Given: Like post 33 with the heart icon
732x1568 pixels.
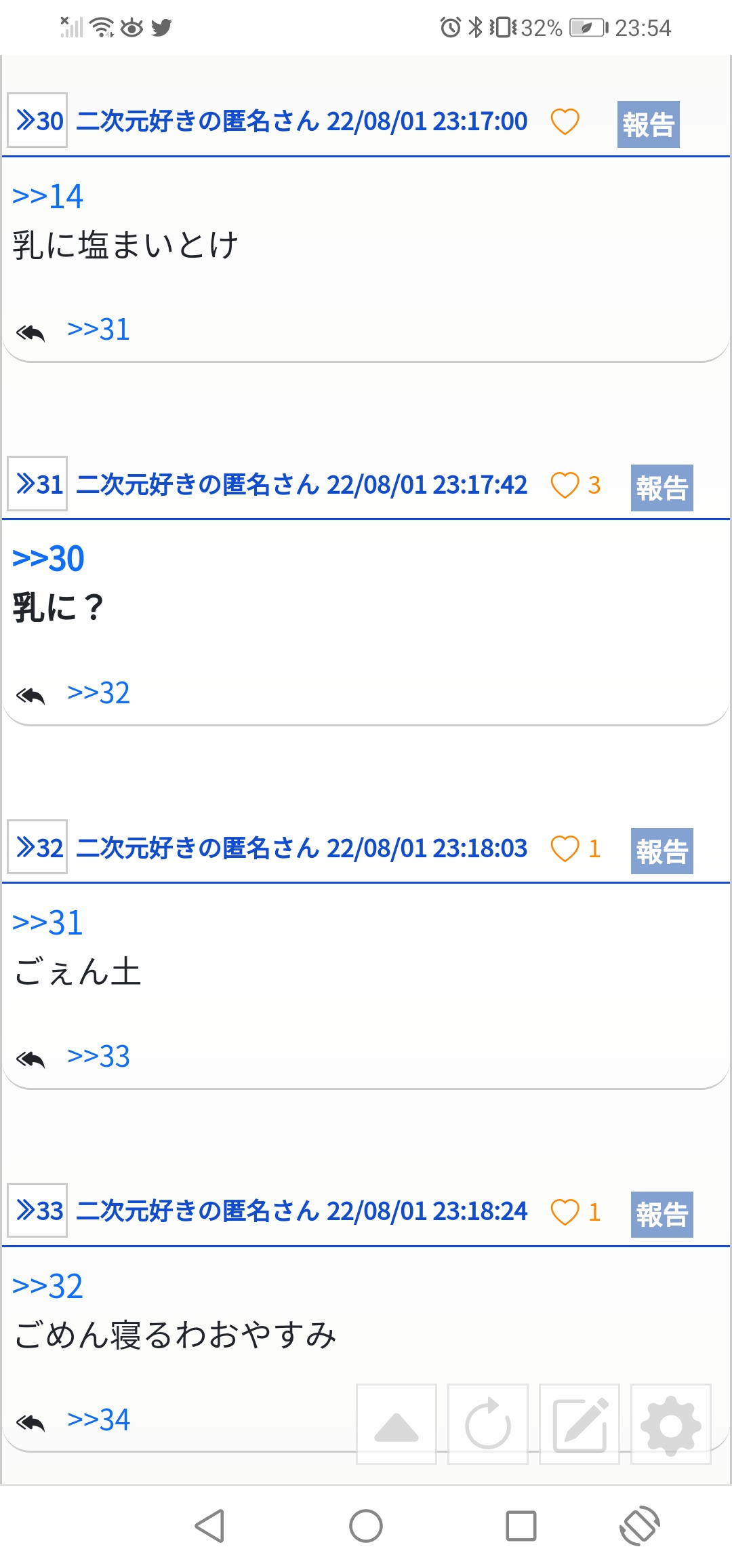Looking at the screenshot, I should [x=565, y=1213].
